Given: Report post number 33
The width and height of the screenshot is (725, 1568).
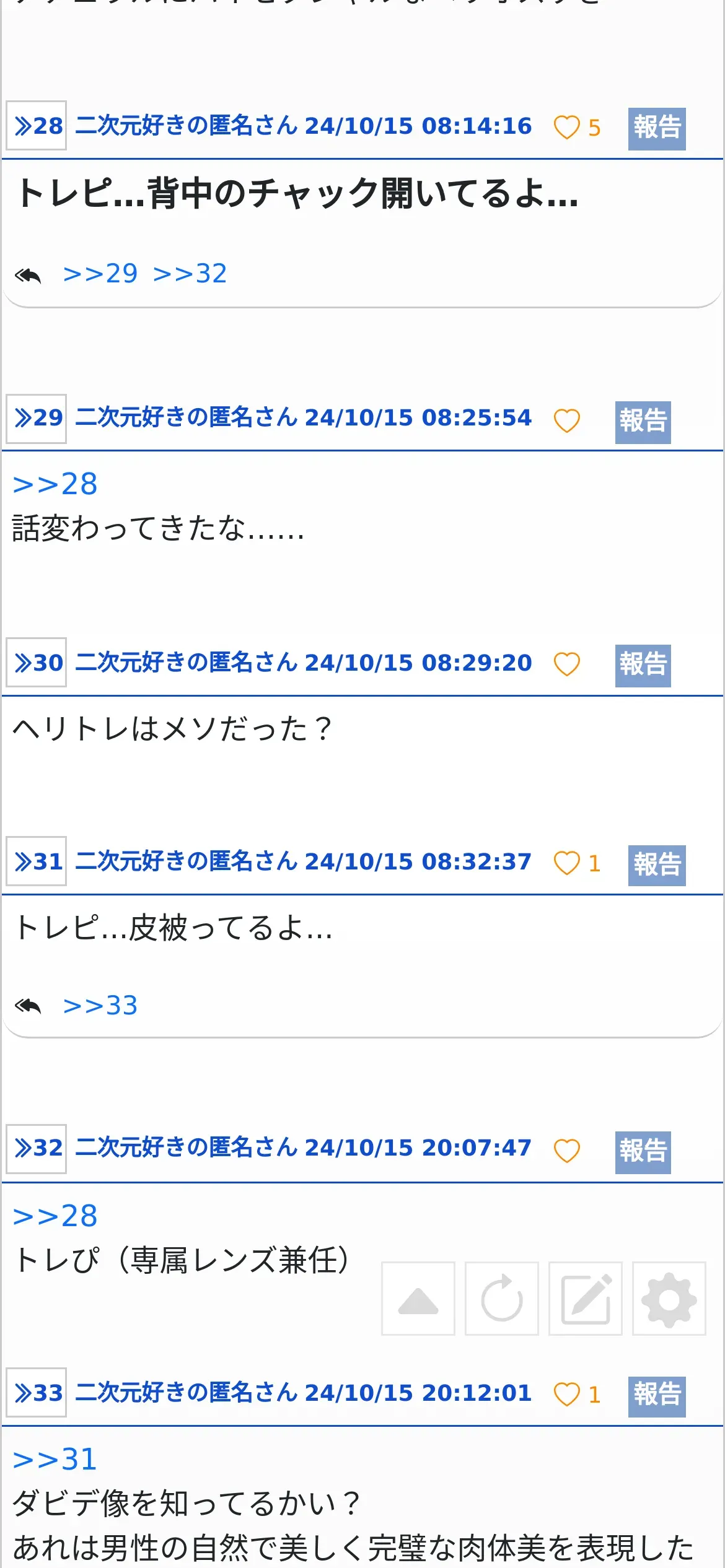Looking at the screenshot, I should pos(656,1395).
